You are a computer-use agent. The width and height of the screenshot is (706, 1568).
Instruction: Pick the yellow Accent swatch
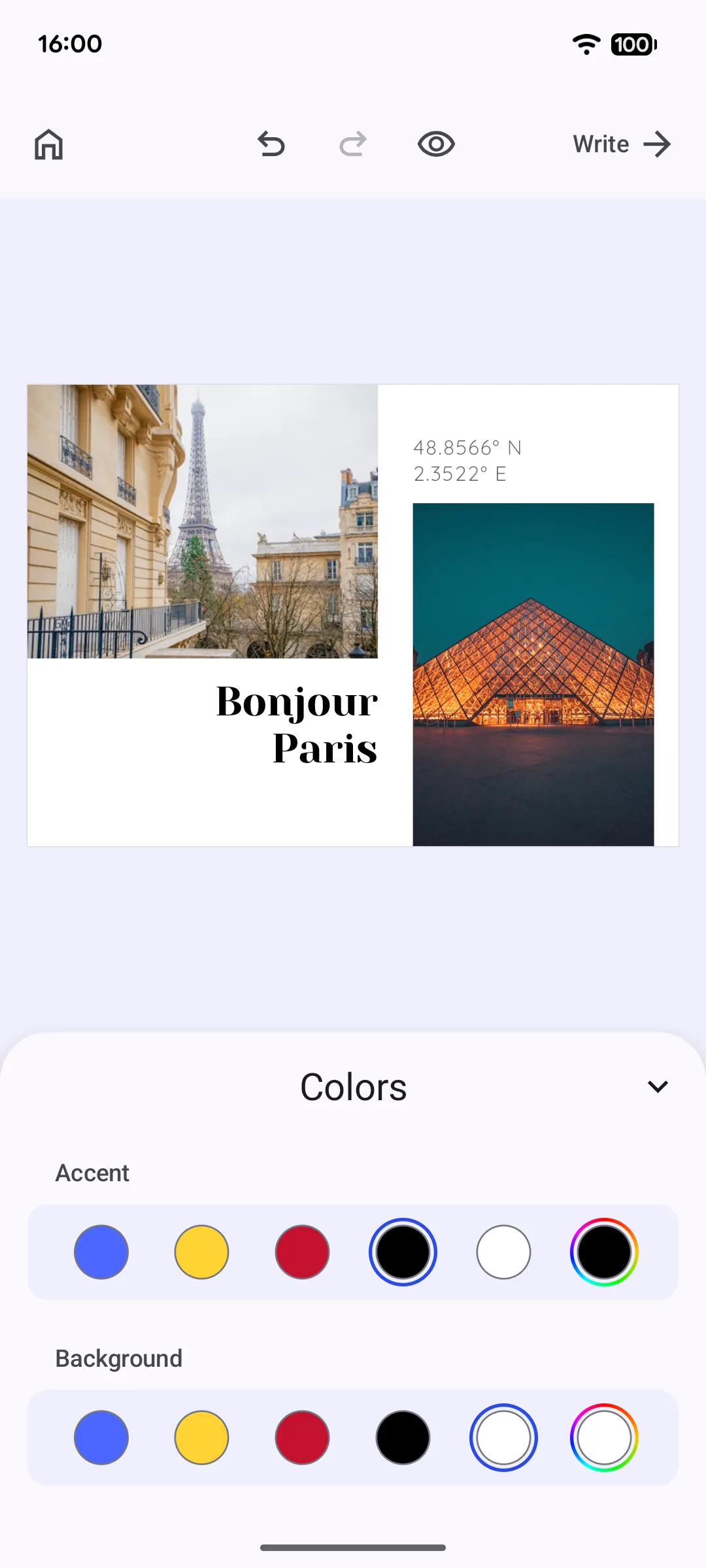(x=201, y=1252)
